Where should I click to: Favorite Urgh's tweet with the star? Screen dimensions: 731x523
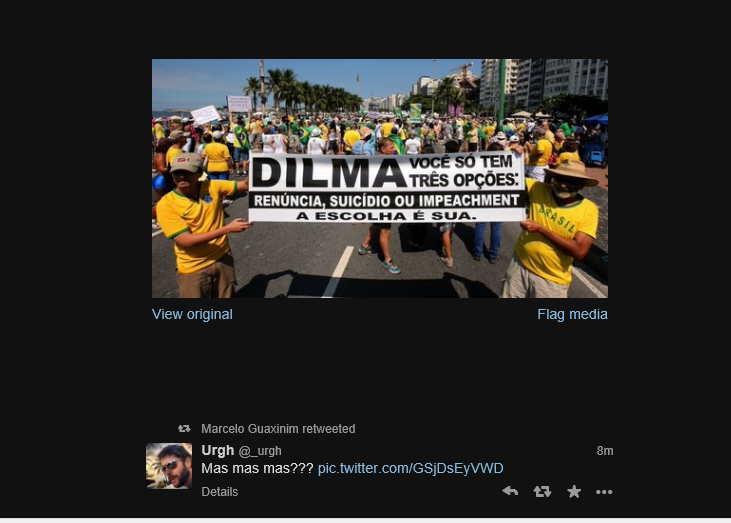[x=574, y=491]
